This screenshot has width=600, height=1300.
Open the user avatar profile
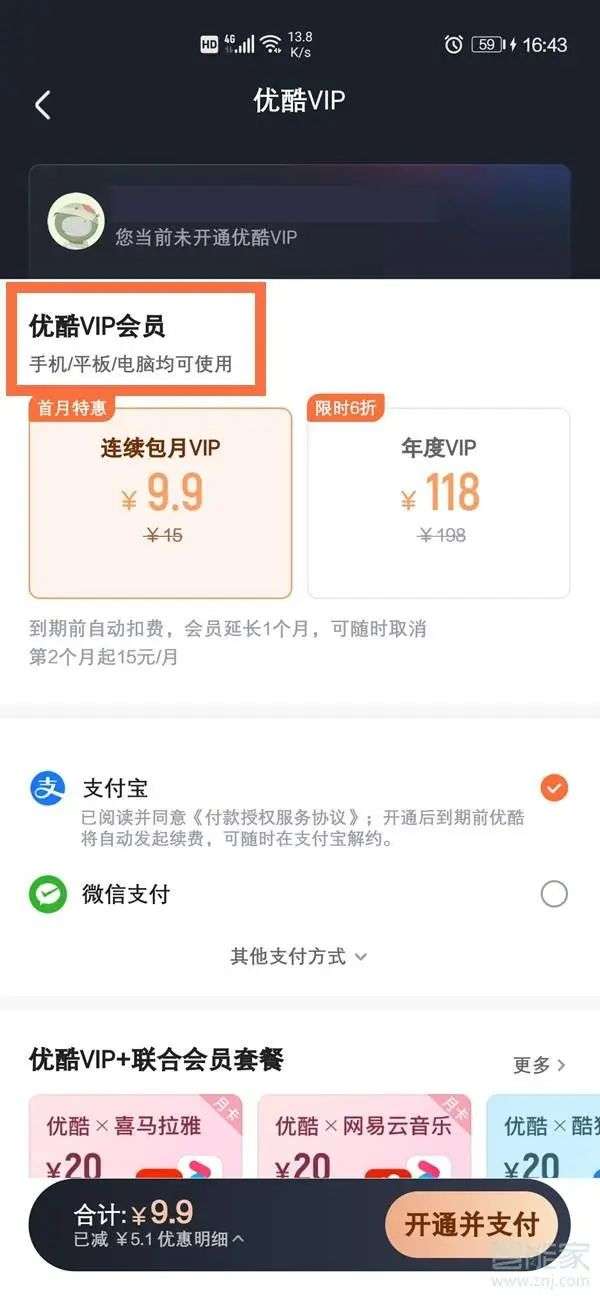[x=76, y=221]
